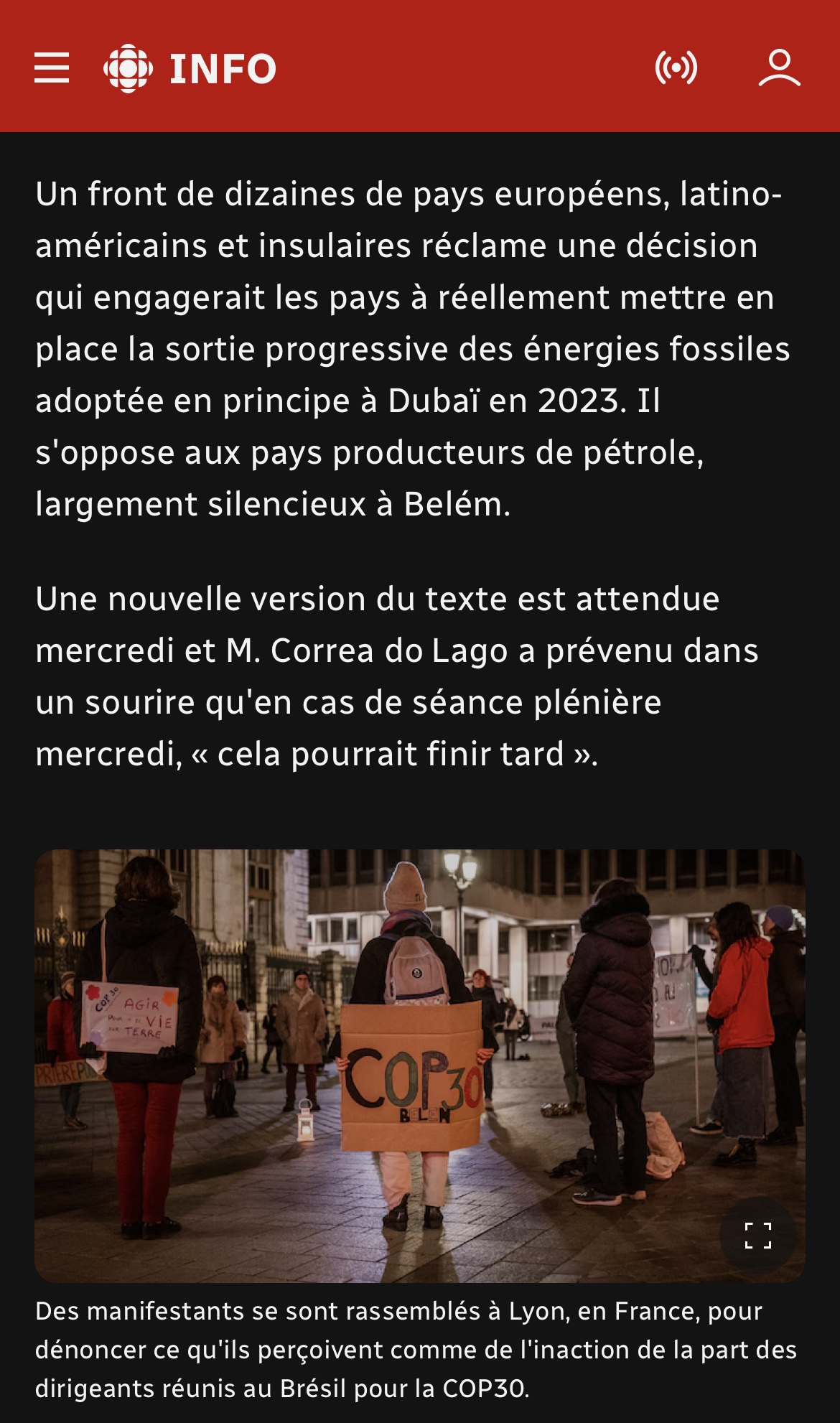This screenshot has height=1423, width=840.
Task: Go to the Radio-Canada INFO home page
Action: 190,68
